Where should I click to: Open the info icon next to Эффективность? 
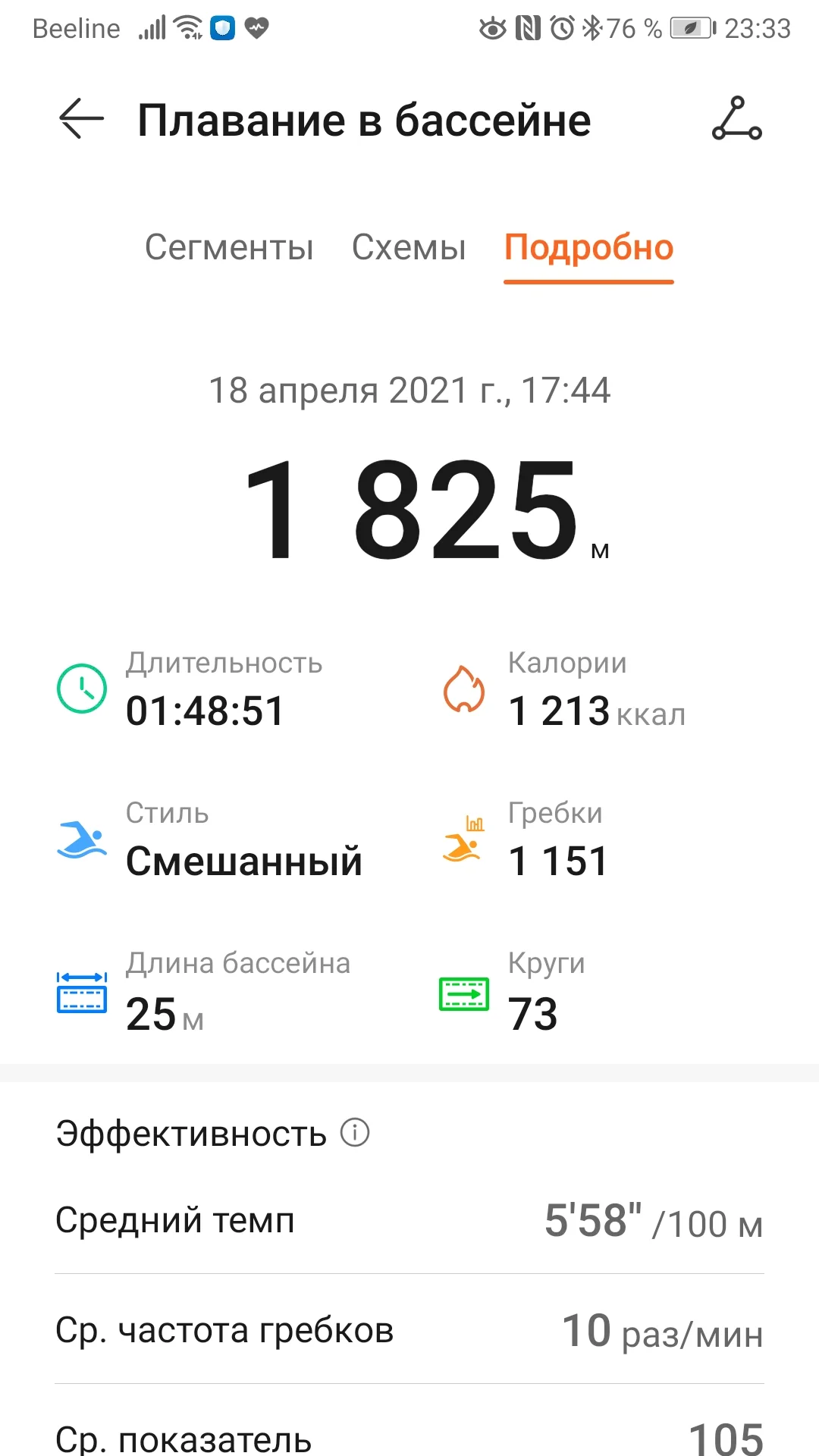355,1133
